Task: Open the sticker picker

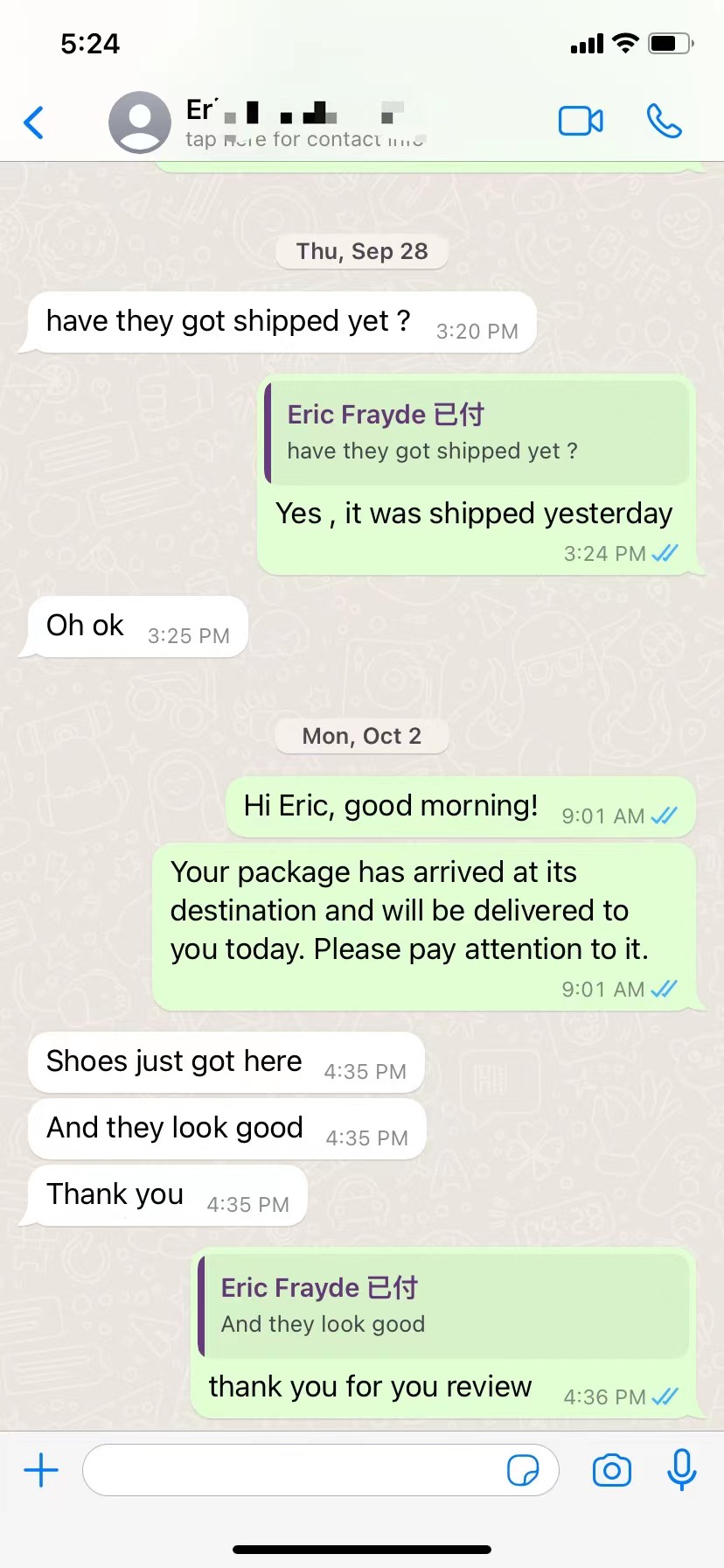Action: (523, 1470)
